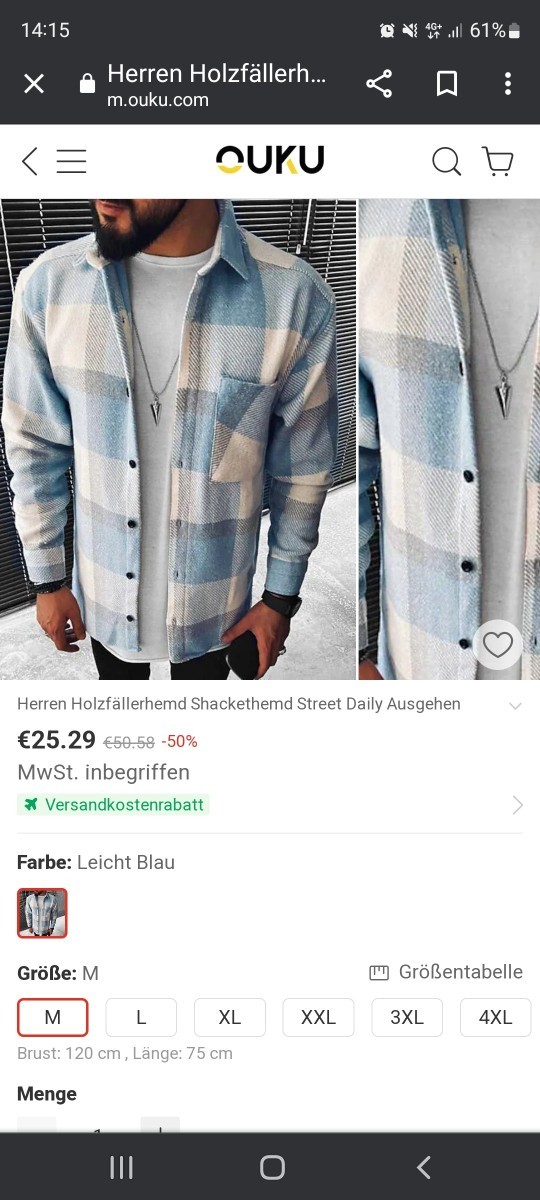Open the shopping cart
The height and width of the screenshot is (1200, 540).
(498, 161)
